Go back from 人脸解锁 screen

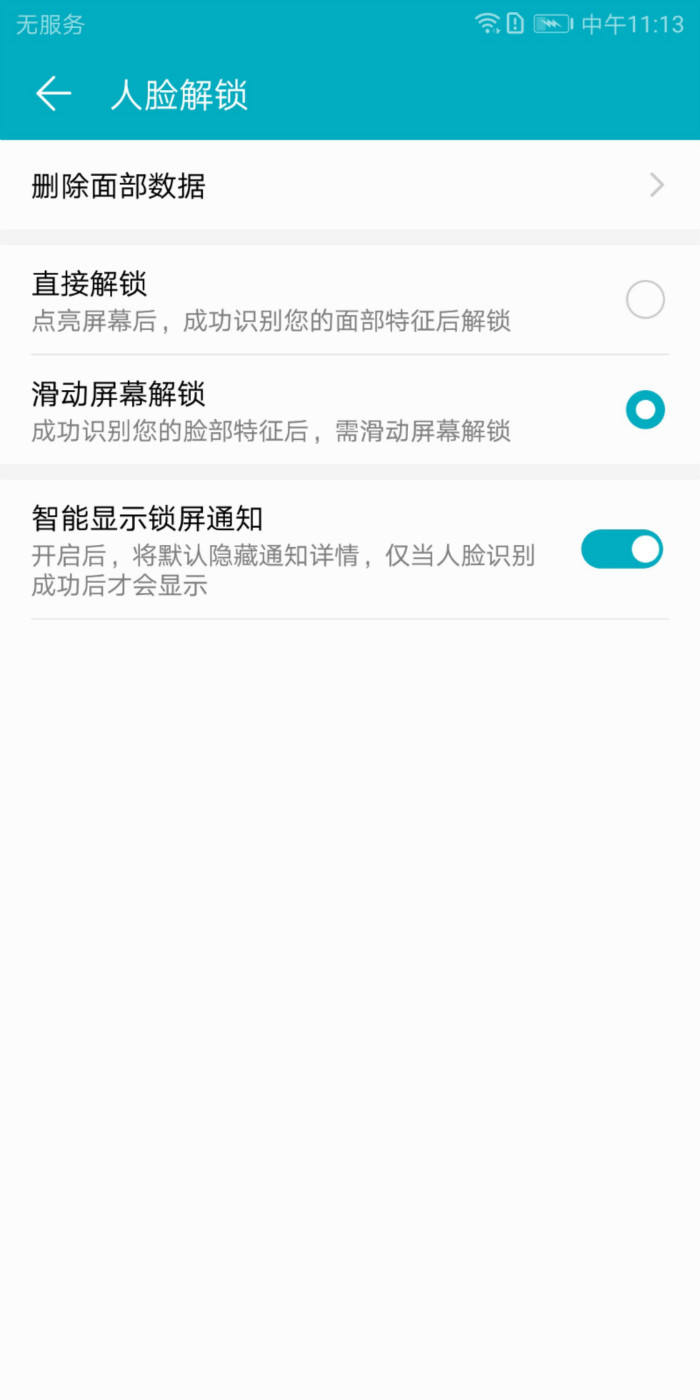[53, 94]
